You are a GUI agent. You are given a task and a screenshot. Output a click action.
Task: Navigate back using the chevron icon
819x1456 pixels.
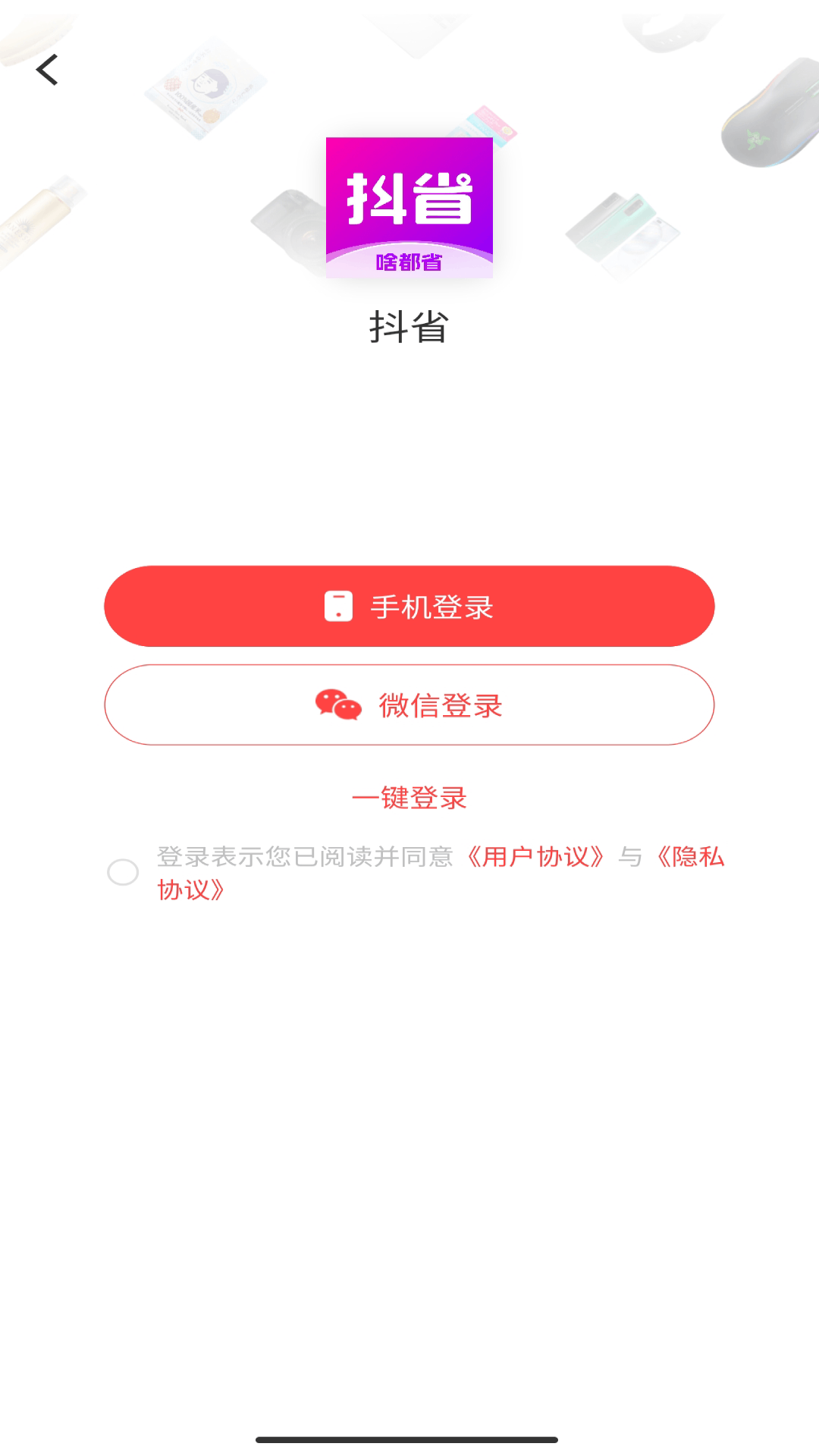click(47, 71)
